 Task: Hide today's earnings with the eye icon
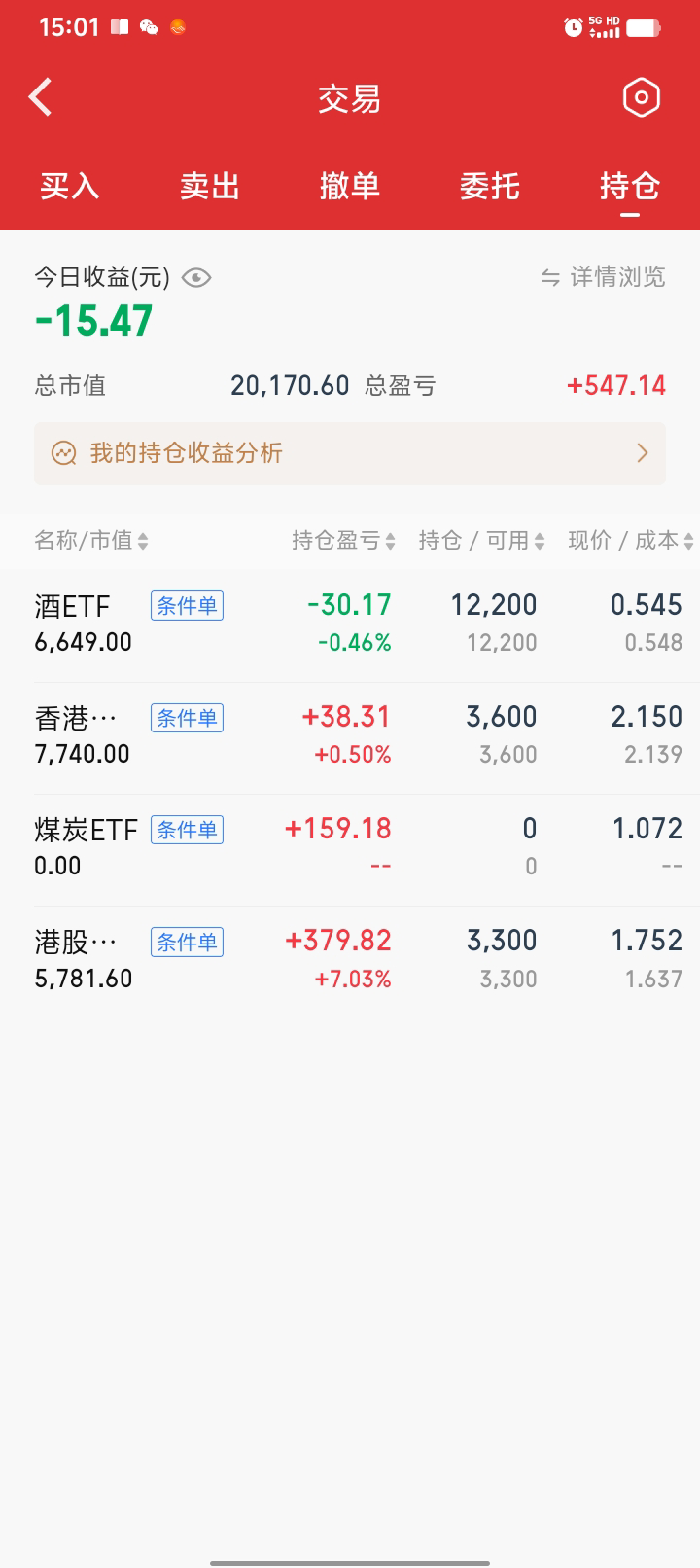pyautogui.click(x=197, y=278)
